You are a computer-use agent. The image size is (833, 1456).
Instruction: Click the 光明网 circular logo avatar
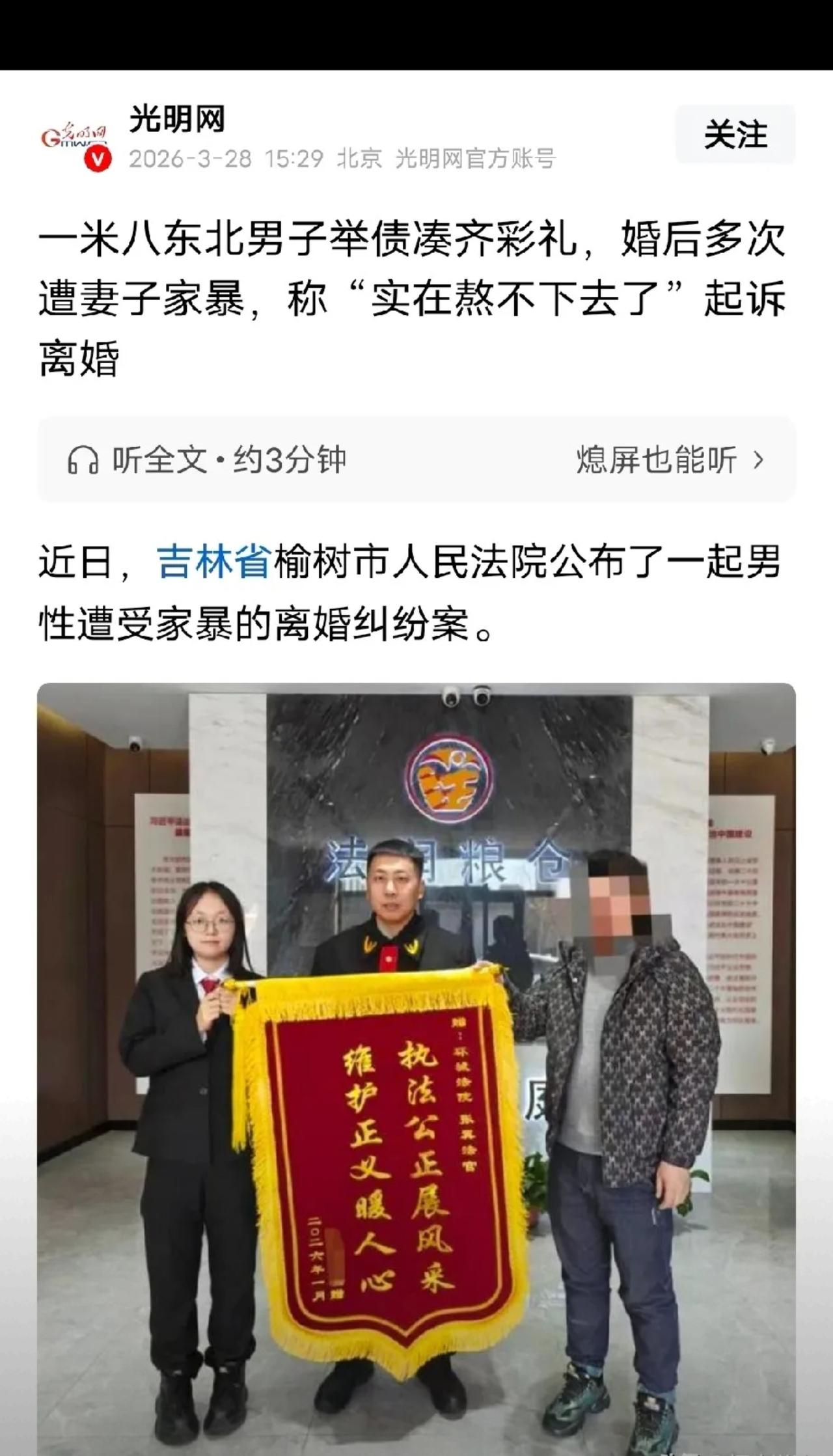[77, 135]
